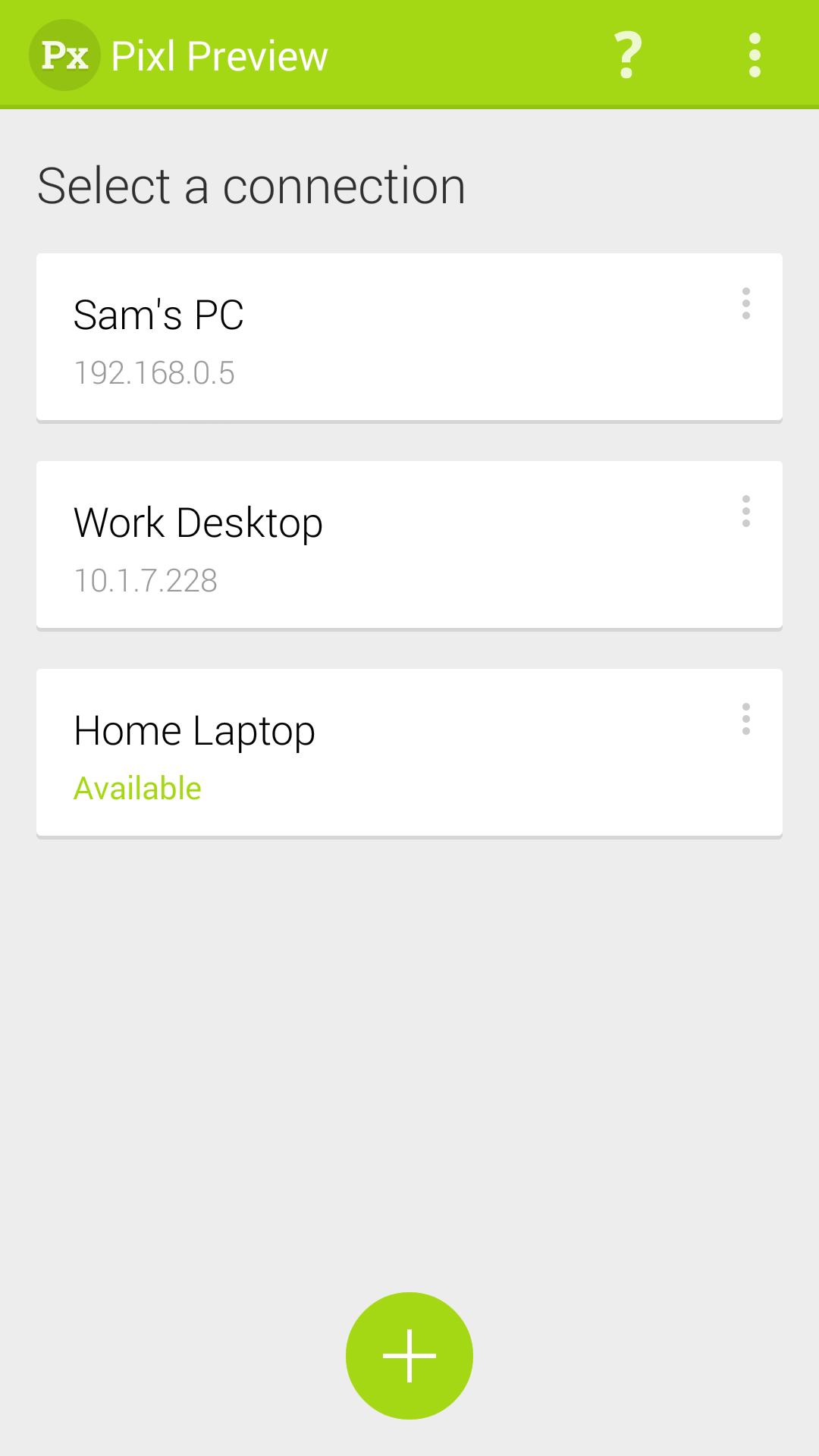The height and width of the screenshot is (1456, 819).
Task: Connect to the Home Laptop
Action: (x=379, y=753)
